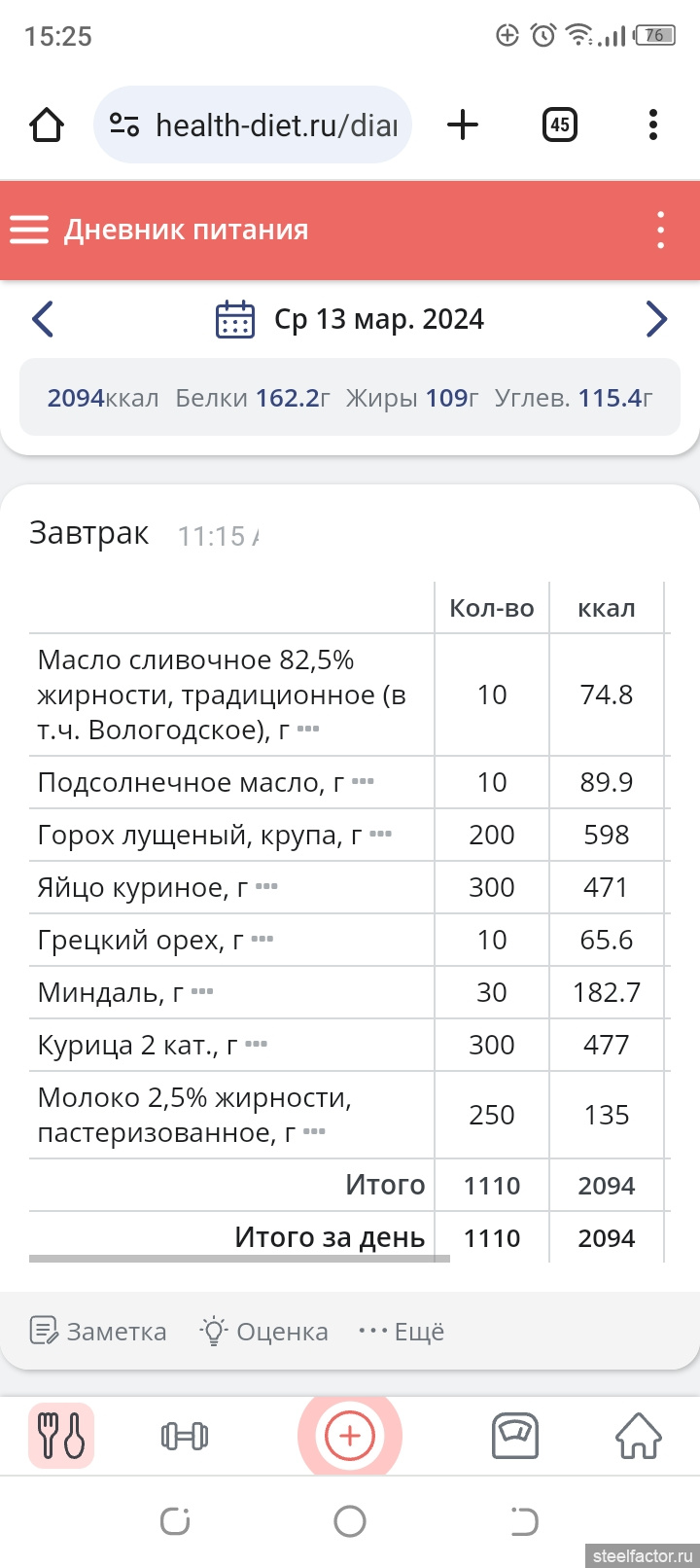Screen dimensions: 700x1568
Task: Go to the browser home page
Action: (47, 125)
